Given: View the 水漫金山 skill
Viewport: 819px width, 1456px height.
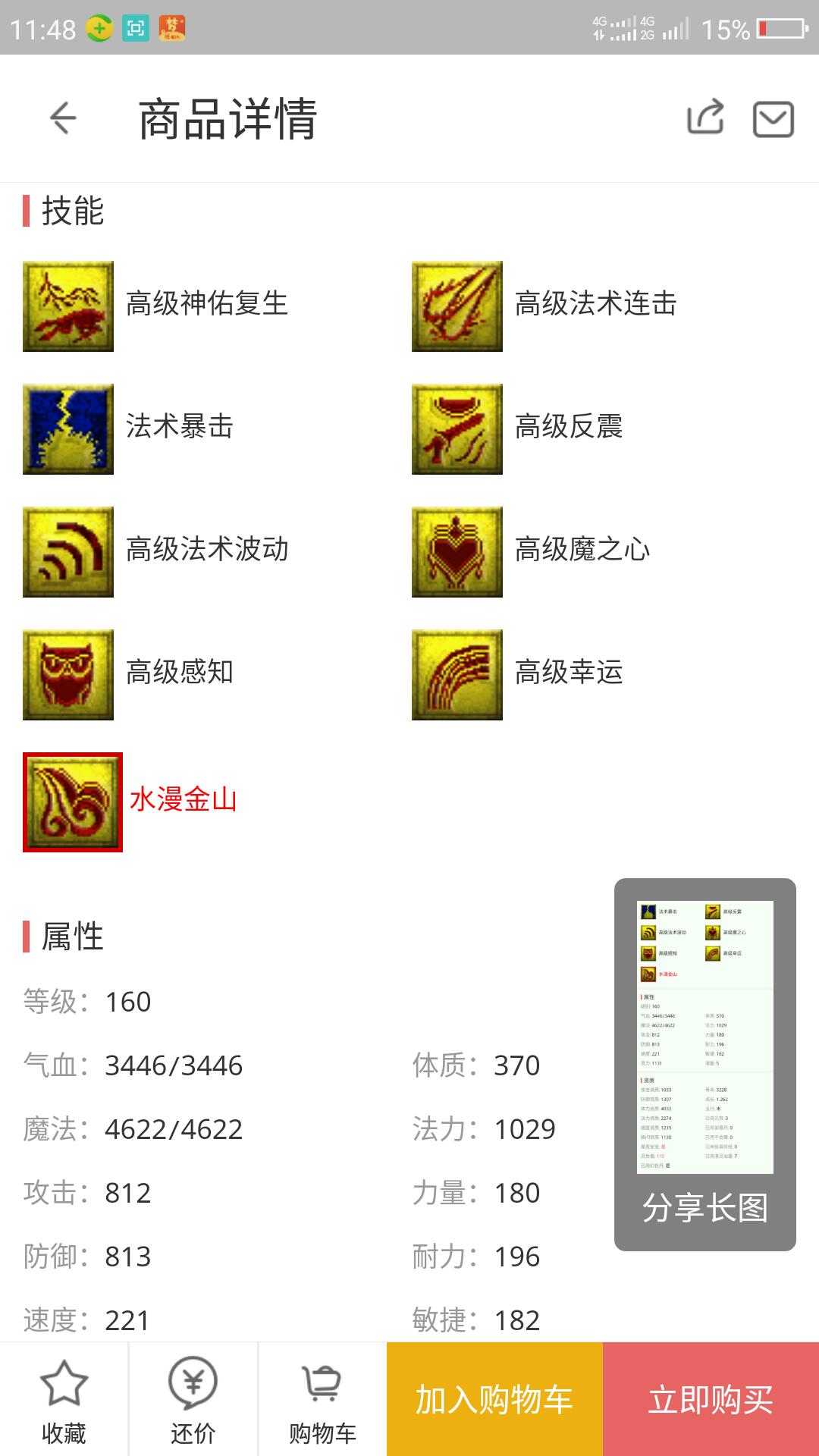Looking at the screenshot, I should click(x=73, y=802).
